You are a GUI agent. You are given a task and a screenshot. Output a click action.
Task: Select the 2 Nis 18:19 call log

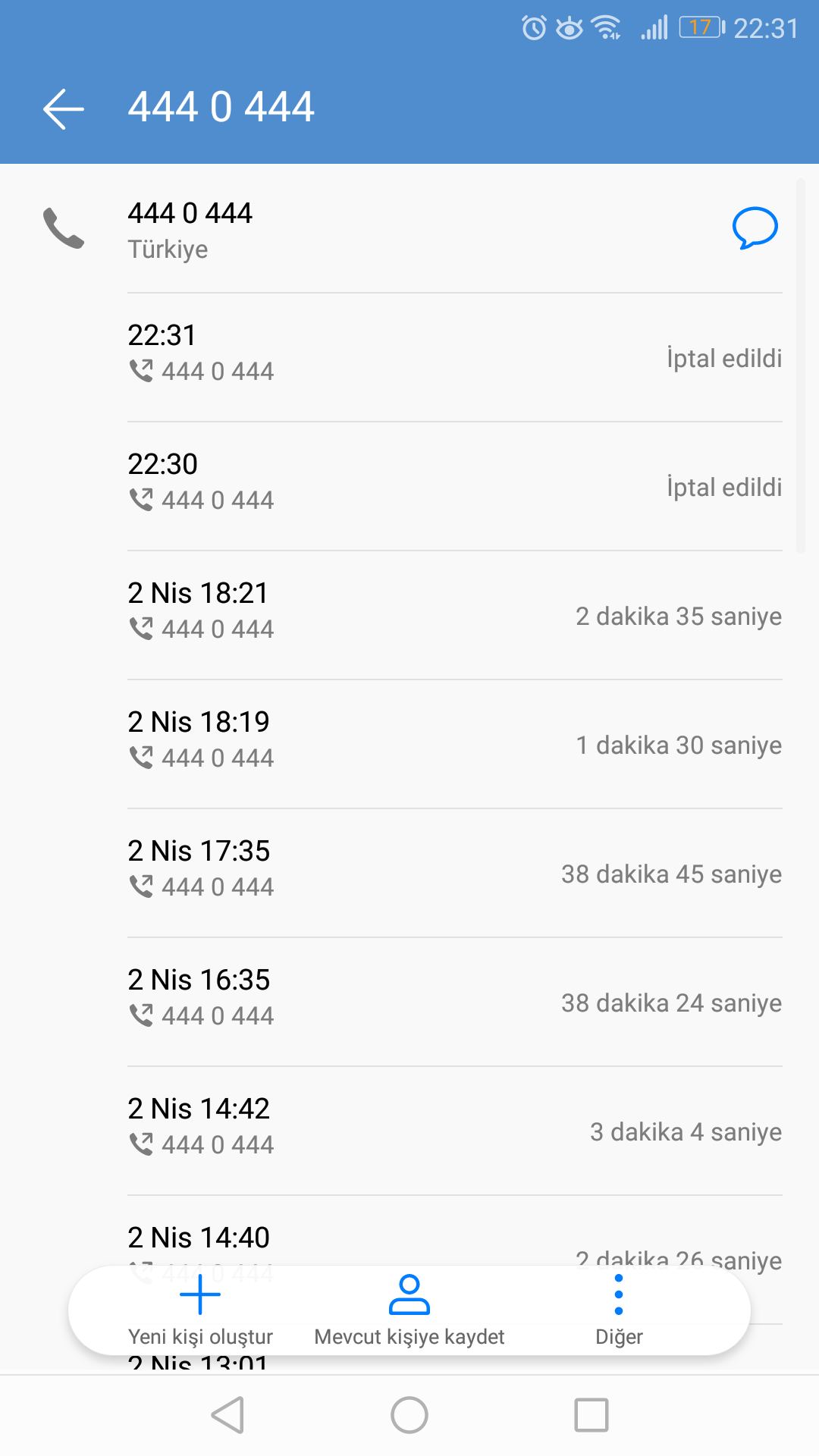tap(455, 745)
